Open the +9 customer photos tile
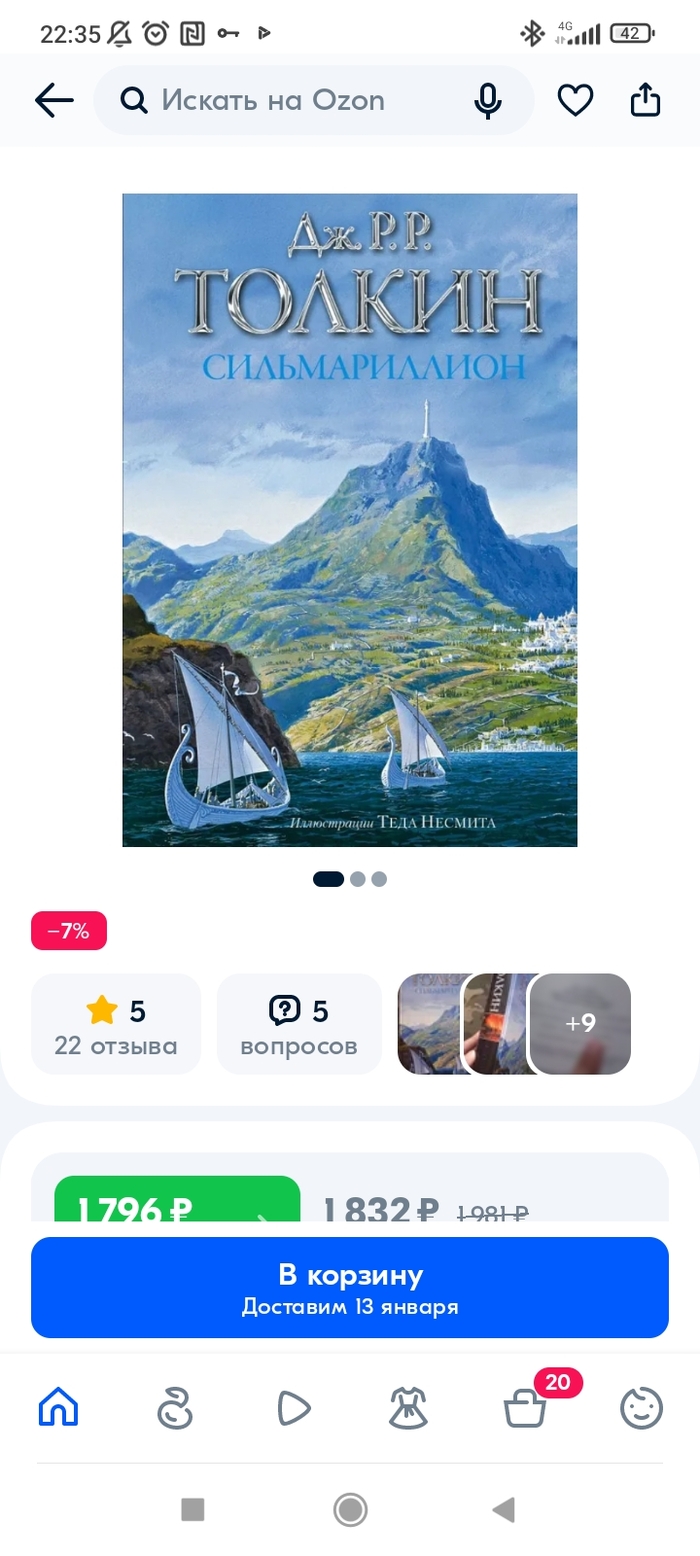700x1556 pixels. [x=580, y=1024]
